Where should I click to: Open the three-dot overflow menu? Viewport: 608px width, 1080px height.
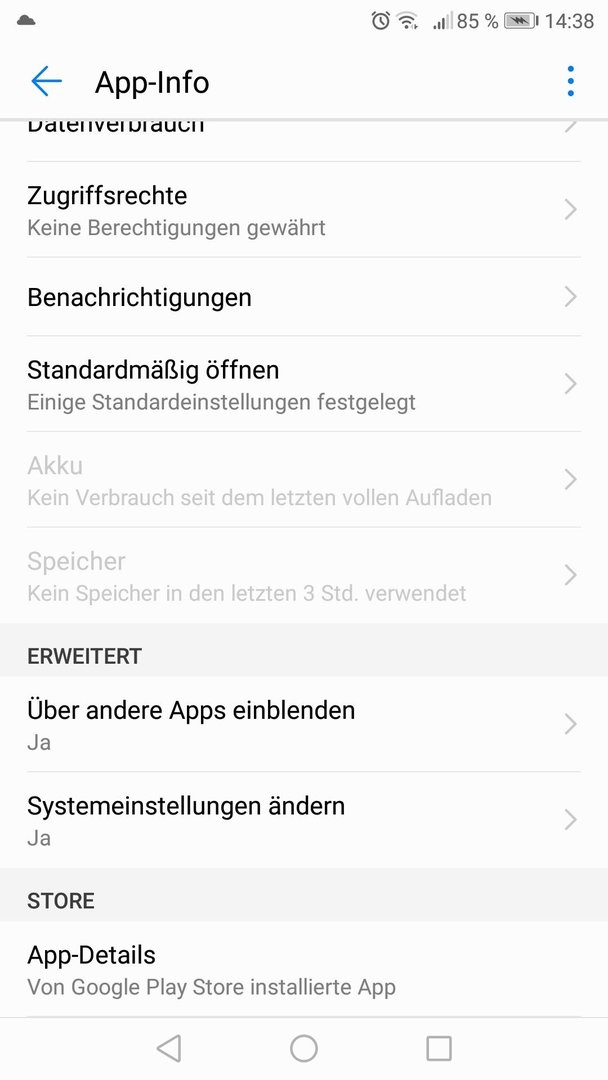pos(570,82)
